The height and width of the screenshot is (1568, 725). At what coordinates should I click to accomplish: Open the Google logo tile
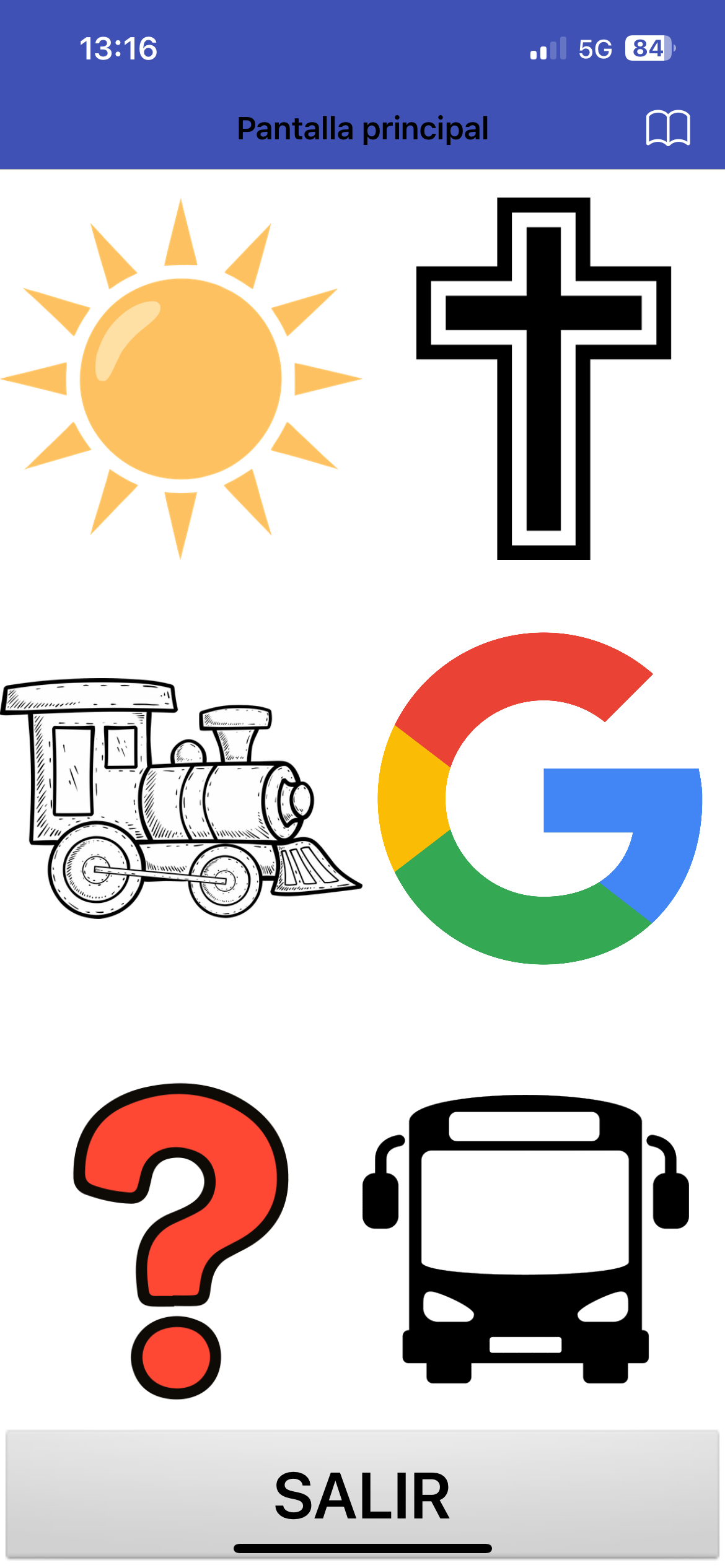[x=540, y=799]
